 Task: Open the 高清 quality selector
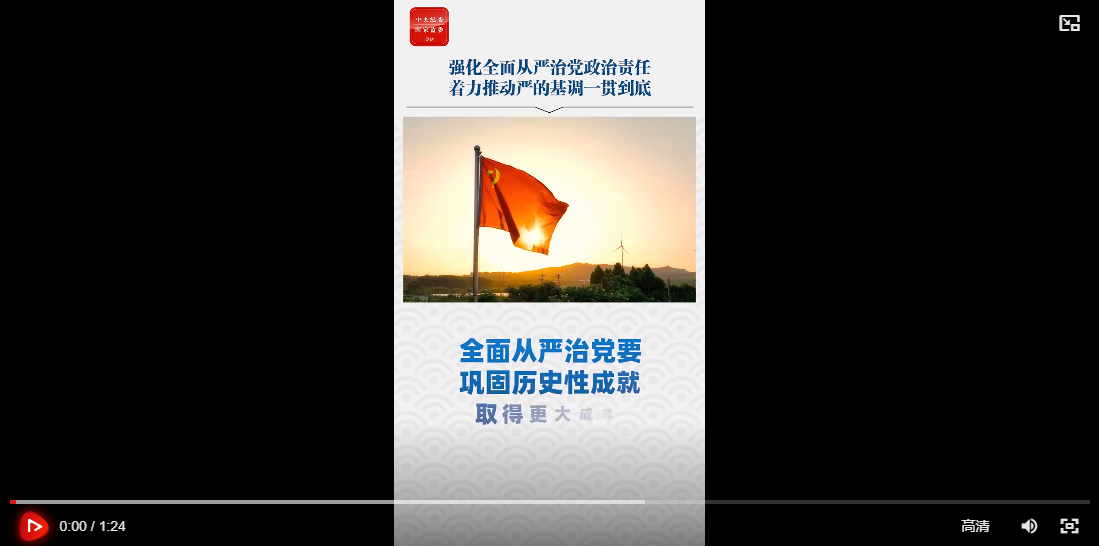(x=975, y=526)
